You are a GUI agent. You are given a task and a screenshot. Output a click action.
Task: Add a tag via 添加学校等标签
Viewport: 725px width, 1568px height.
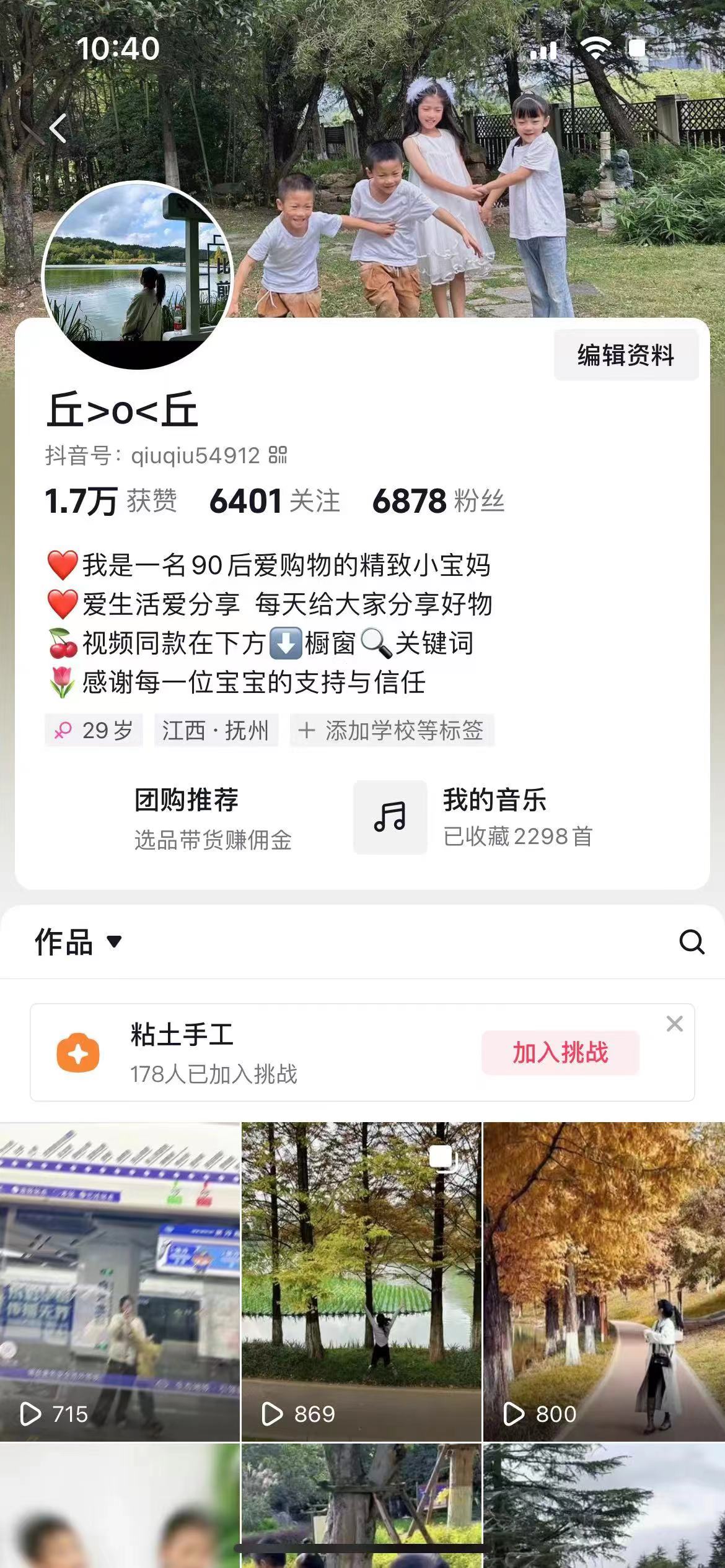click(x=392, y=731)
